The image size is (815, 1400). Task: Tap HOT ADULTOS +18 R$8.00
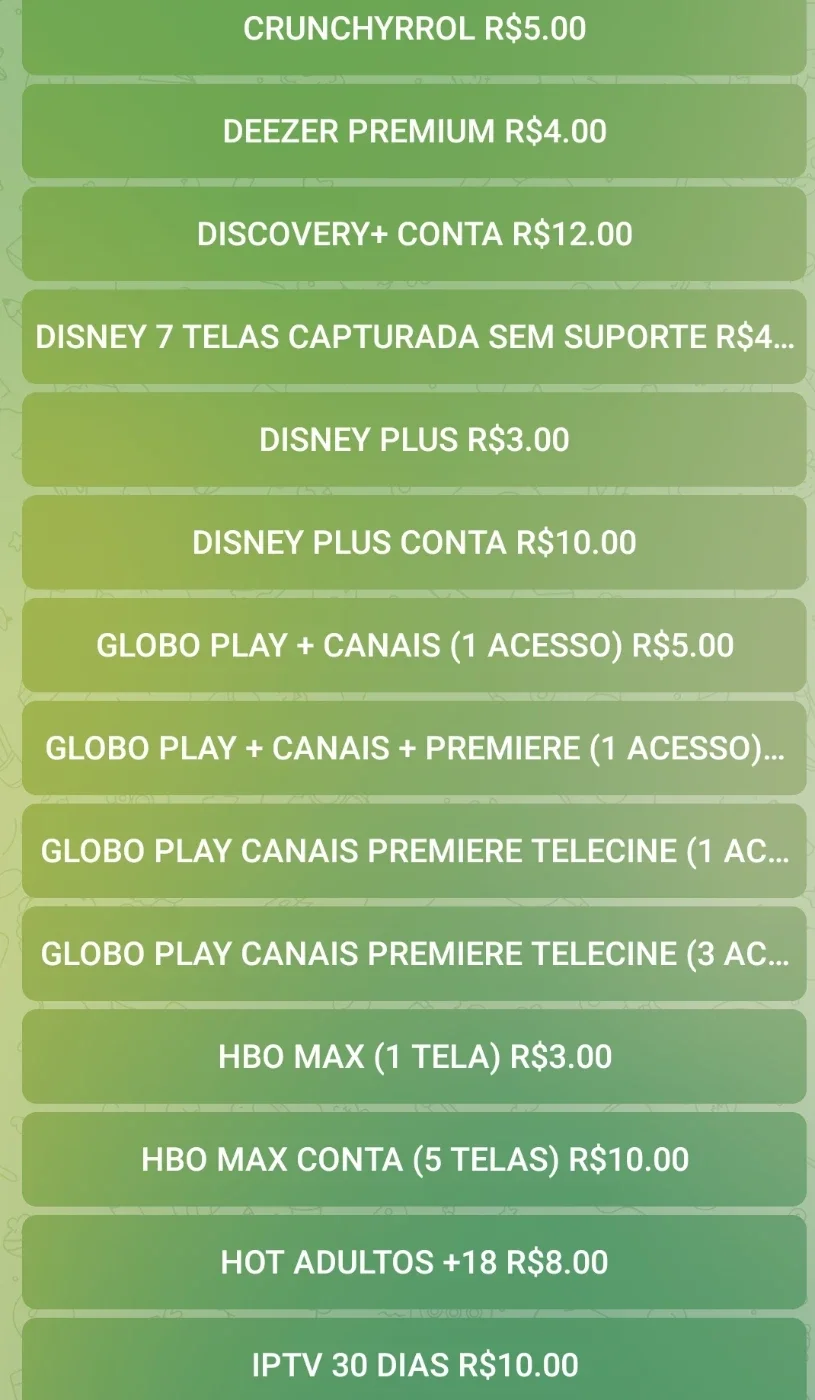(414, 1262)
